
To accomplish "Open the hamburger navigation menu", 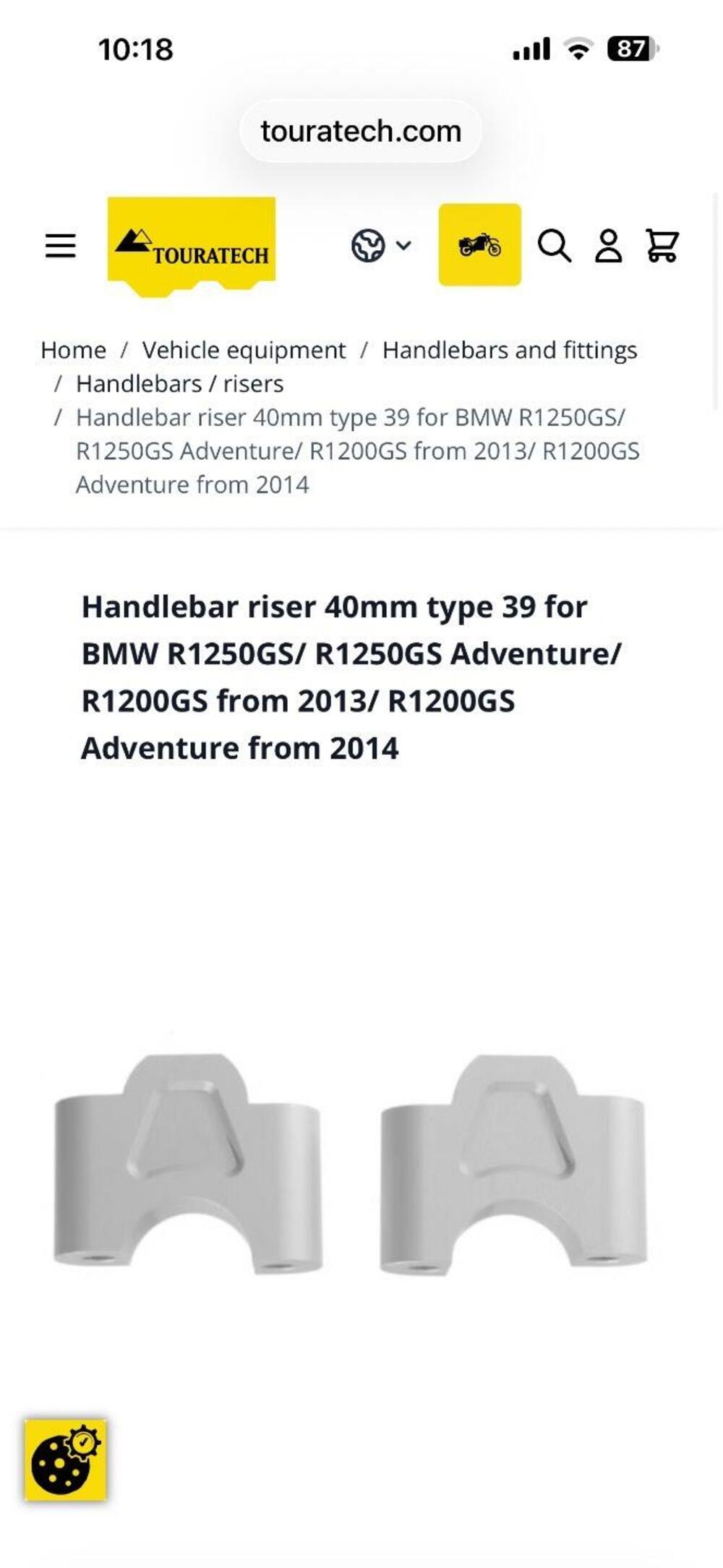I will point(60,246).
